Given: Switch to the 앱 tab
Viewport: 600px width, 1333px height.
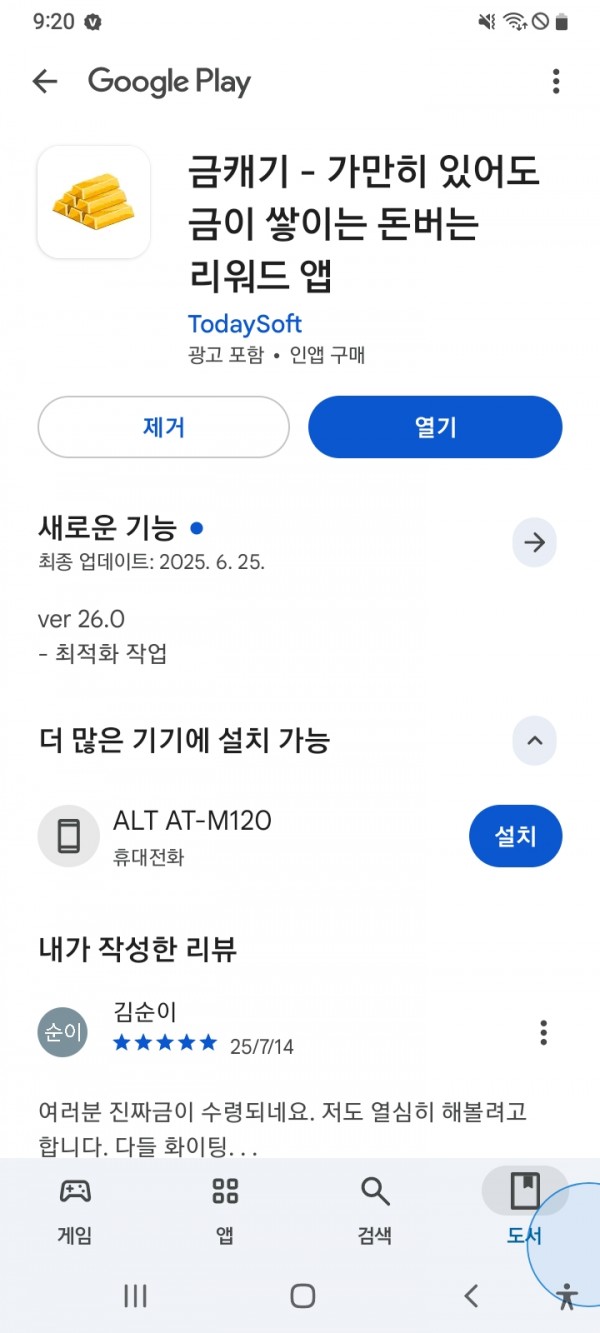Looking at the screenshot, I should 225,1209.
